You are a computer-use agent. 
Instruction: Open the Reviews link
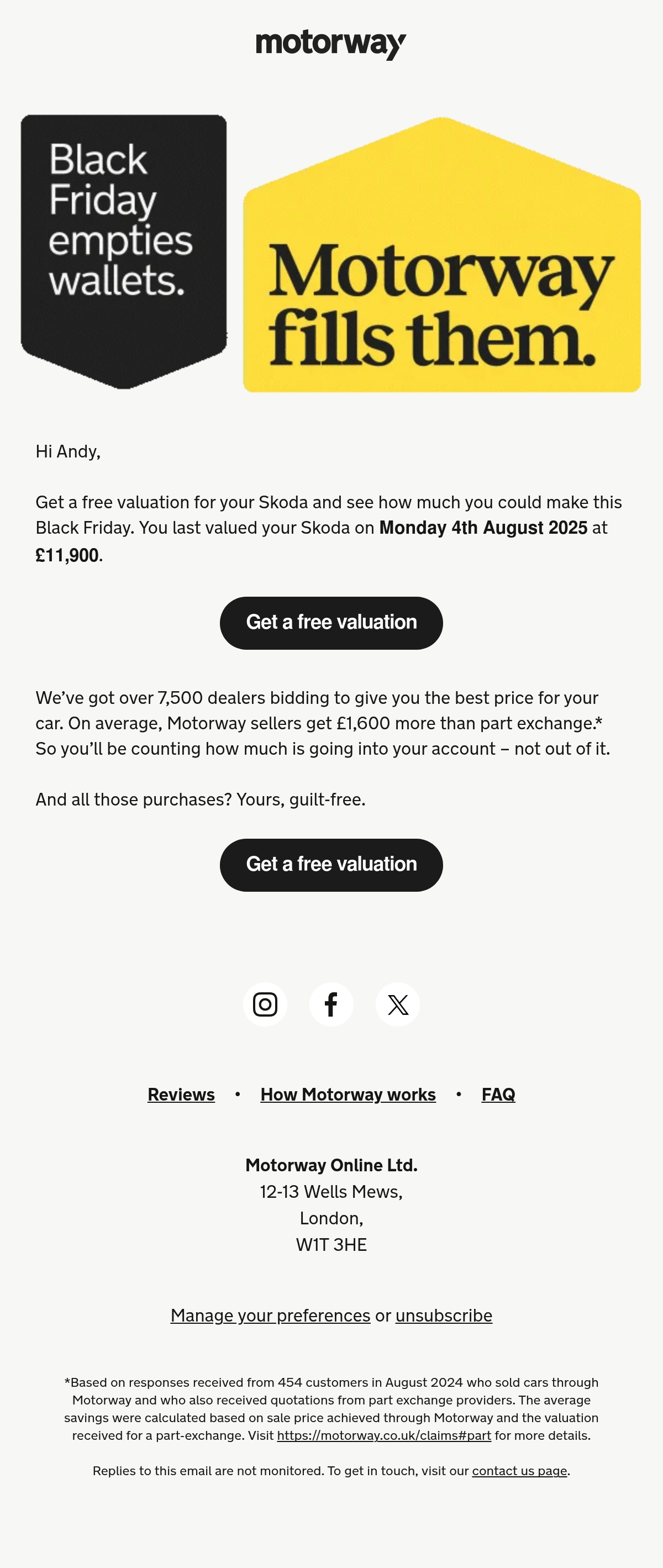pyautogui.click(x=181, y=1094)
